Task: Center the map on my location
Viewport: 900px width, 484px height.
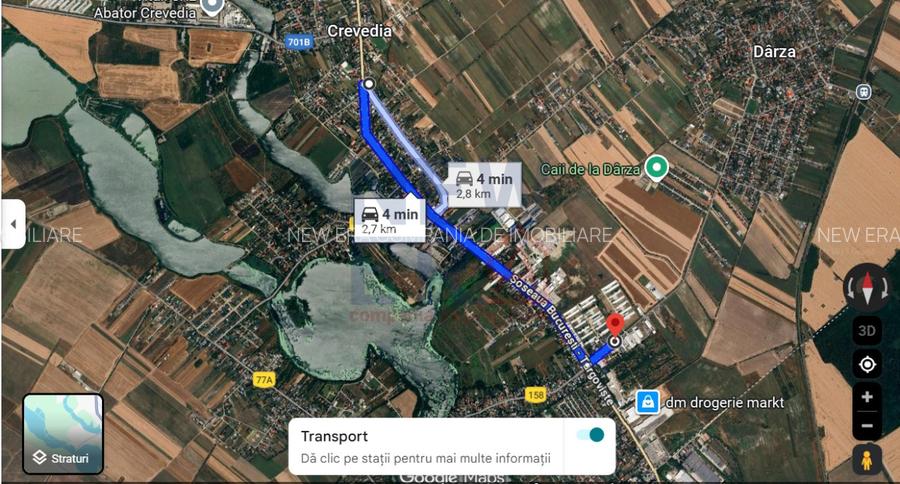Action: 866,365
